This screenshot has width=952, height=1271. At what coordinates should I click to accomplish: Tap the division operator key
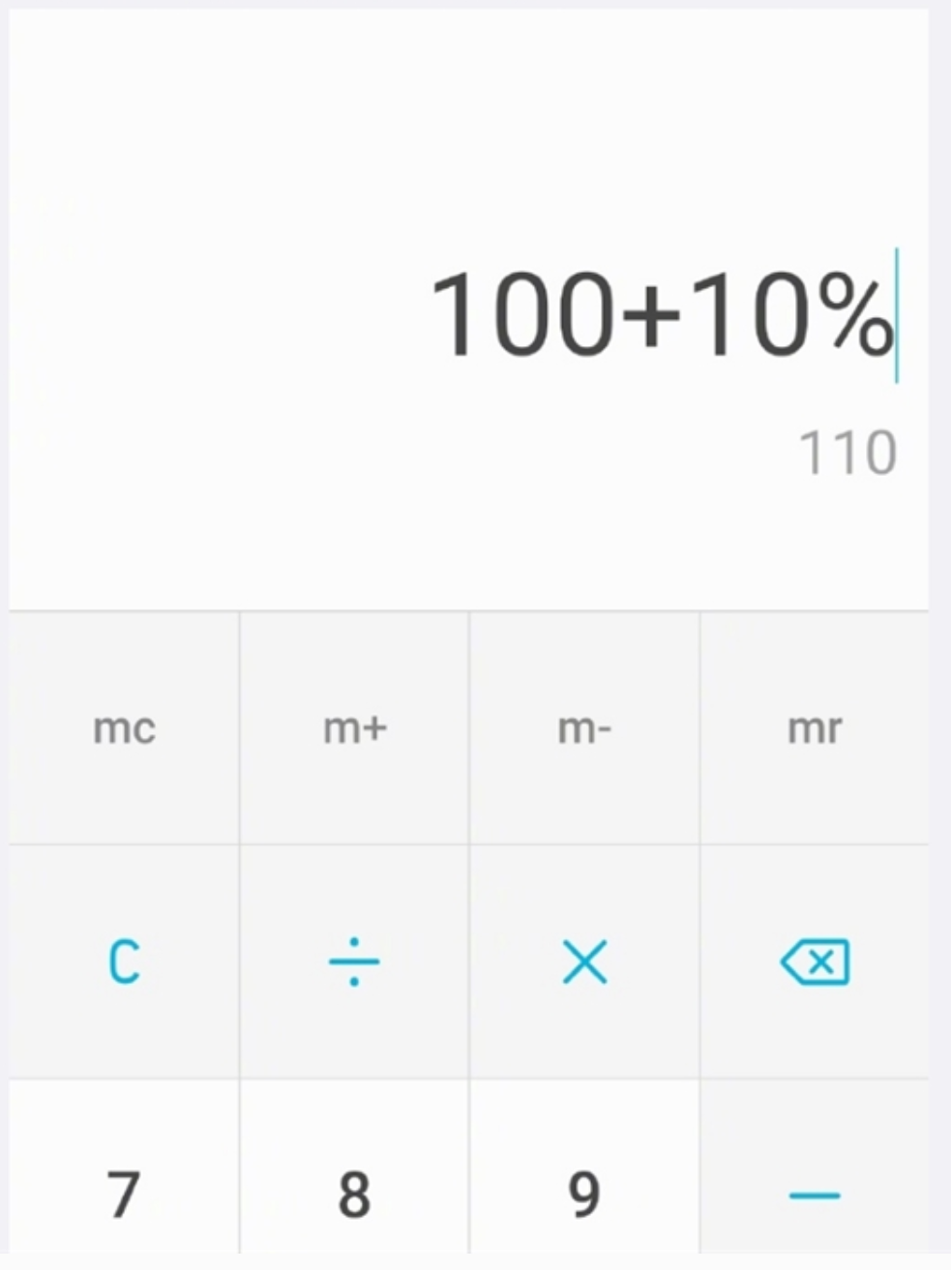(354, 962)
